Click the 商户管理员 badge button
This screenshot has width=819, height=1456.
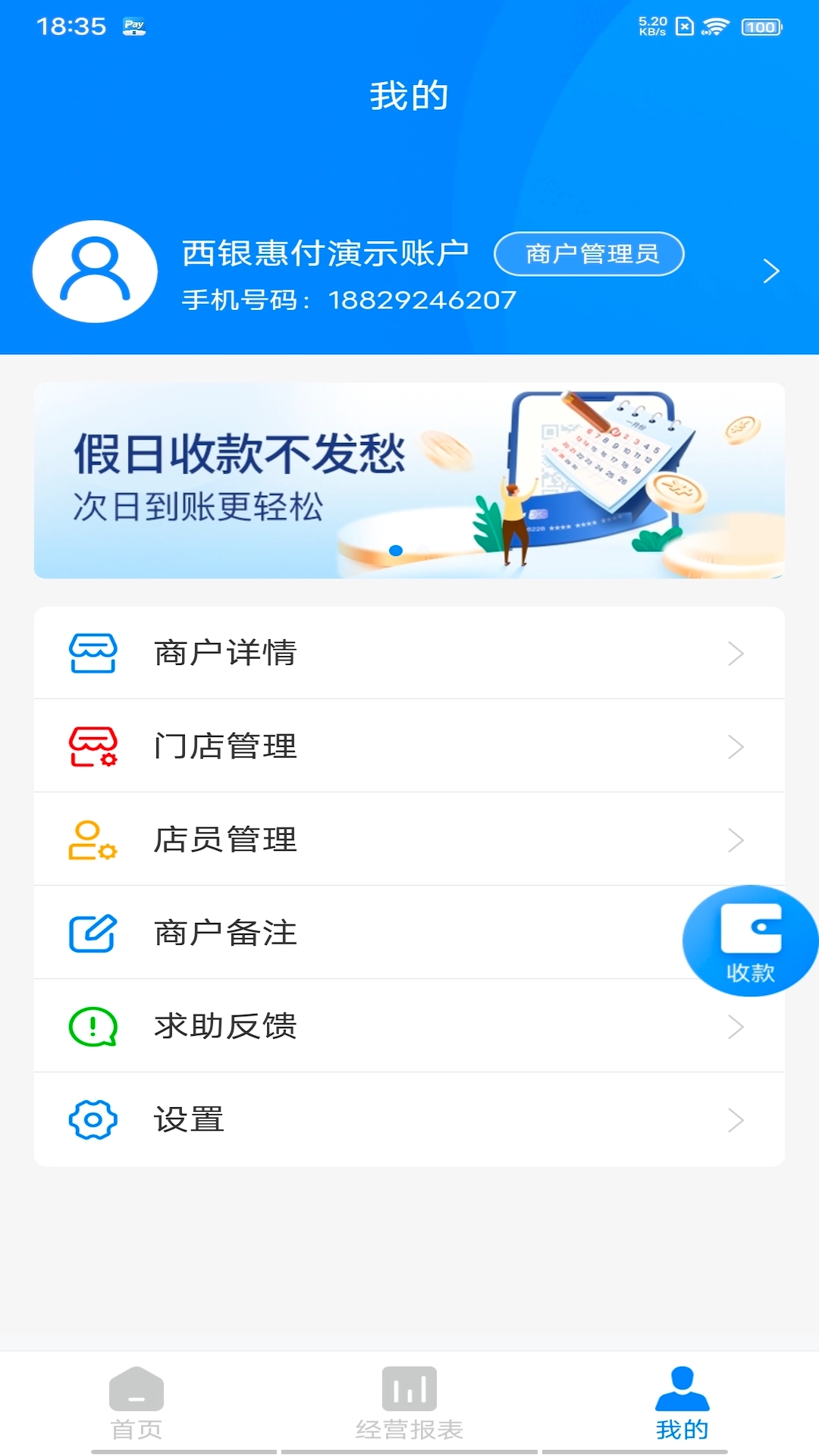(x=591, y=253)
